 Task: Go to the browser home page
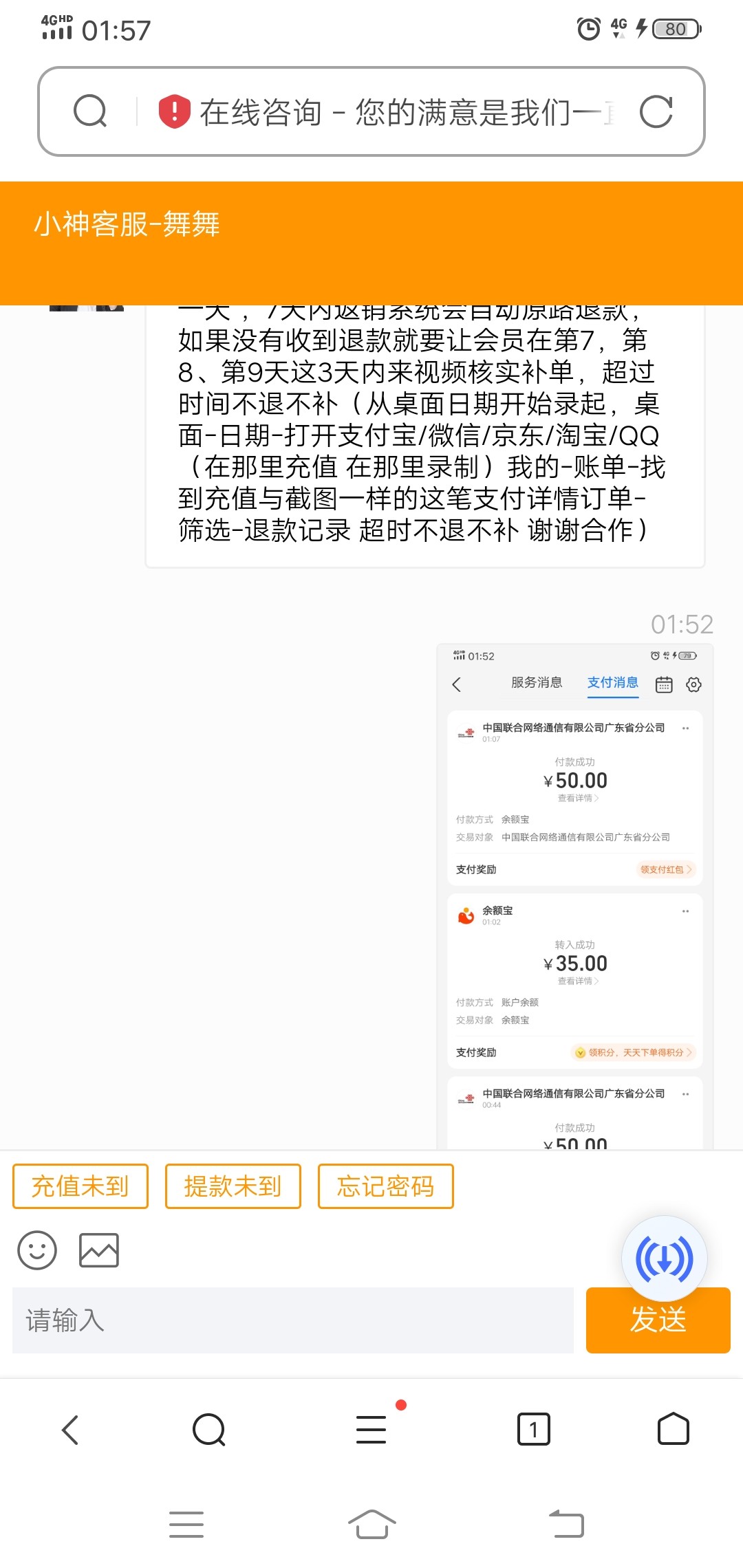pos(673,1429)
